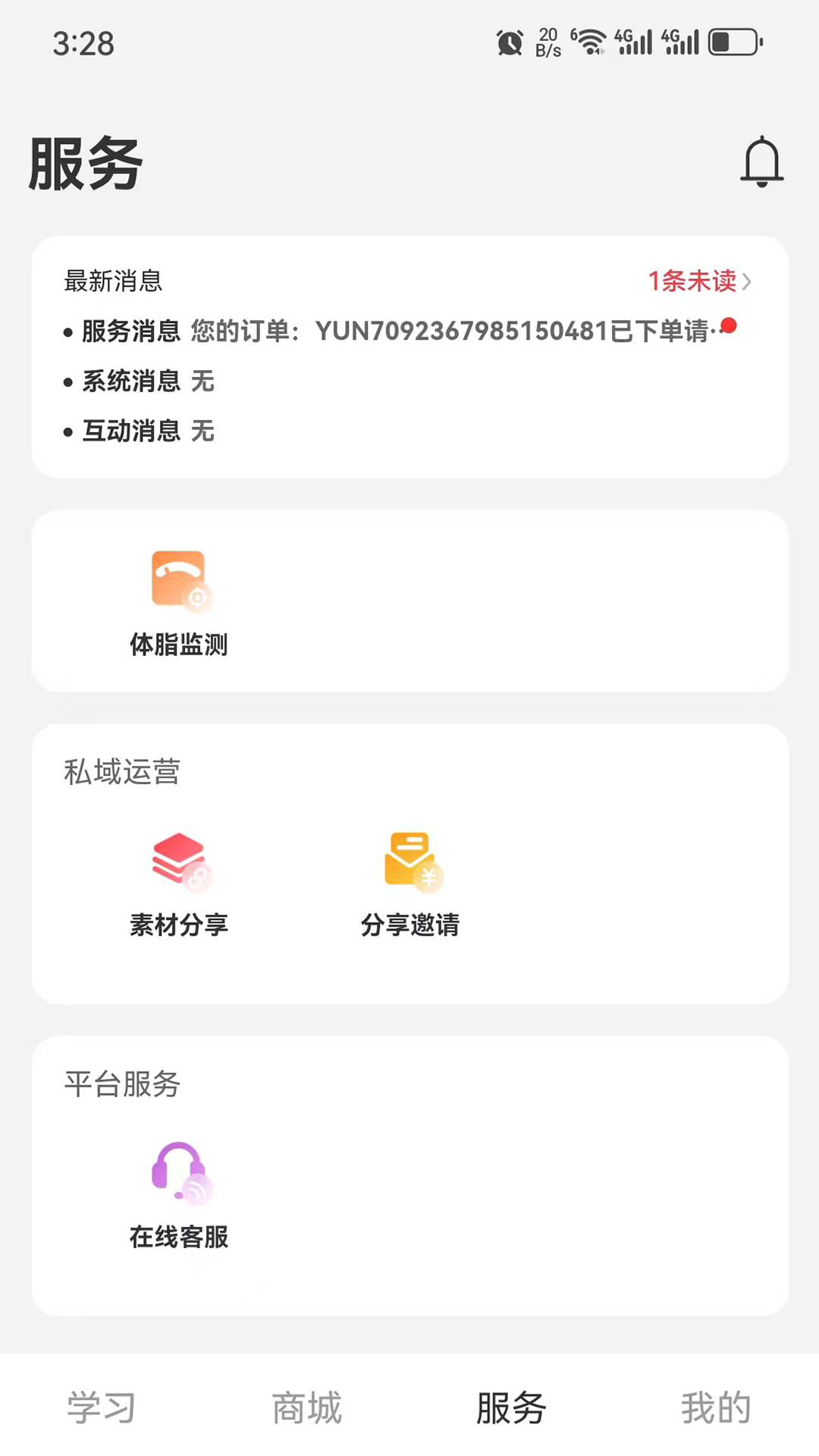The image size is (819, 1456).
Task: Select the 服务 tab
Action: 511,1407
